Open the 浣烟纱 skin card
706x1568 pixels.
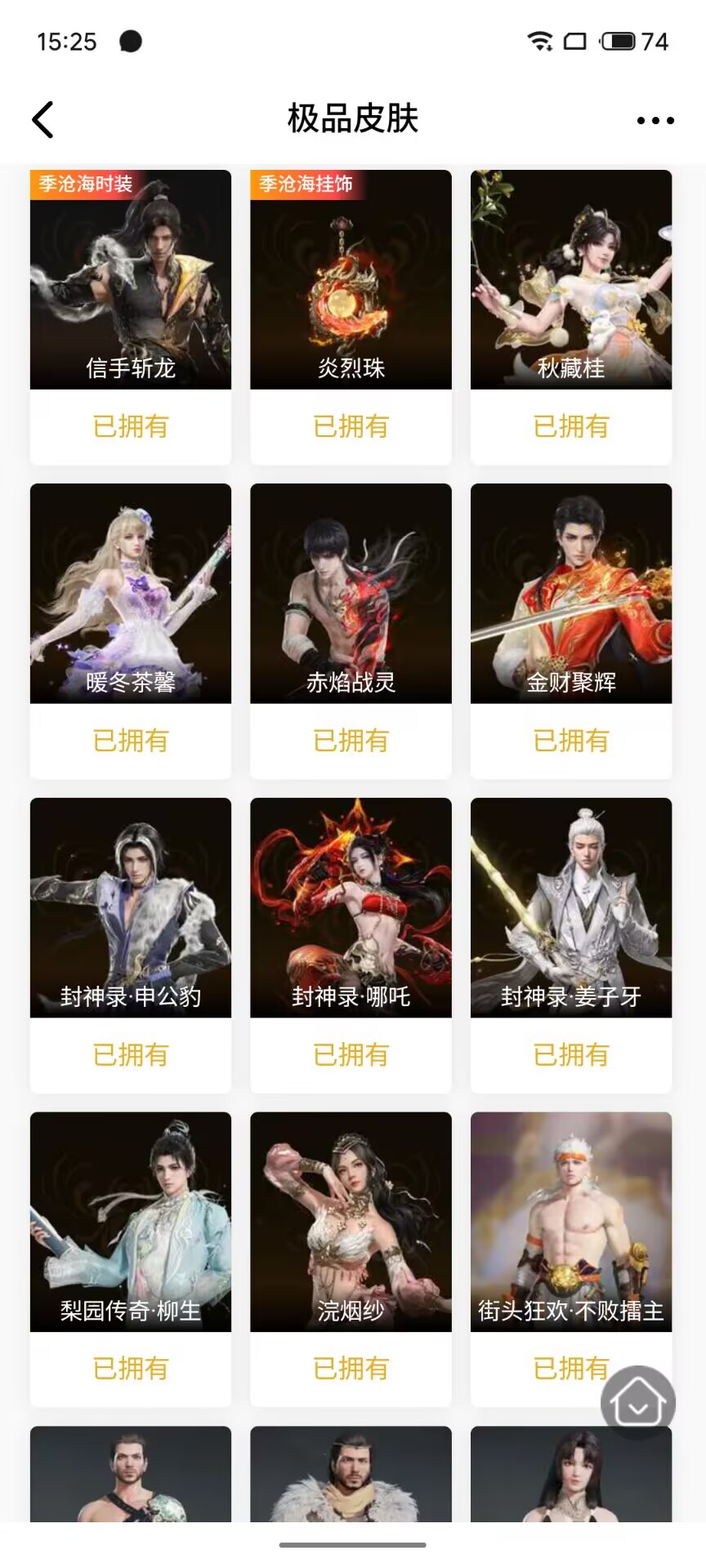click(351, 1222)
